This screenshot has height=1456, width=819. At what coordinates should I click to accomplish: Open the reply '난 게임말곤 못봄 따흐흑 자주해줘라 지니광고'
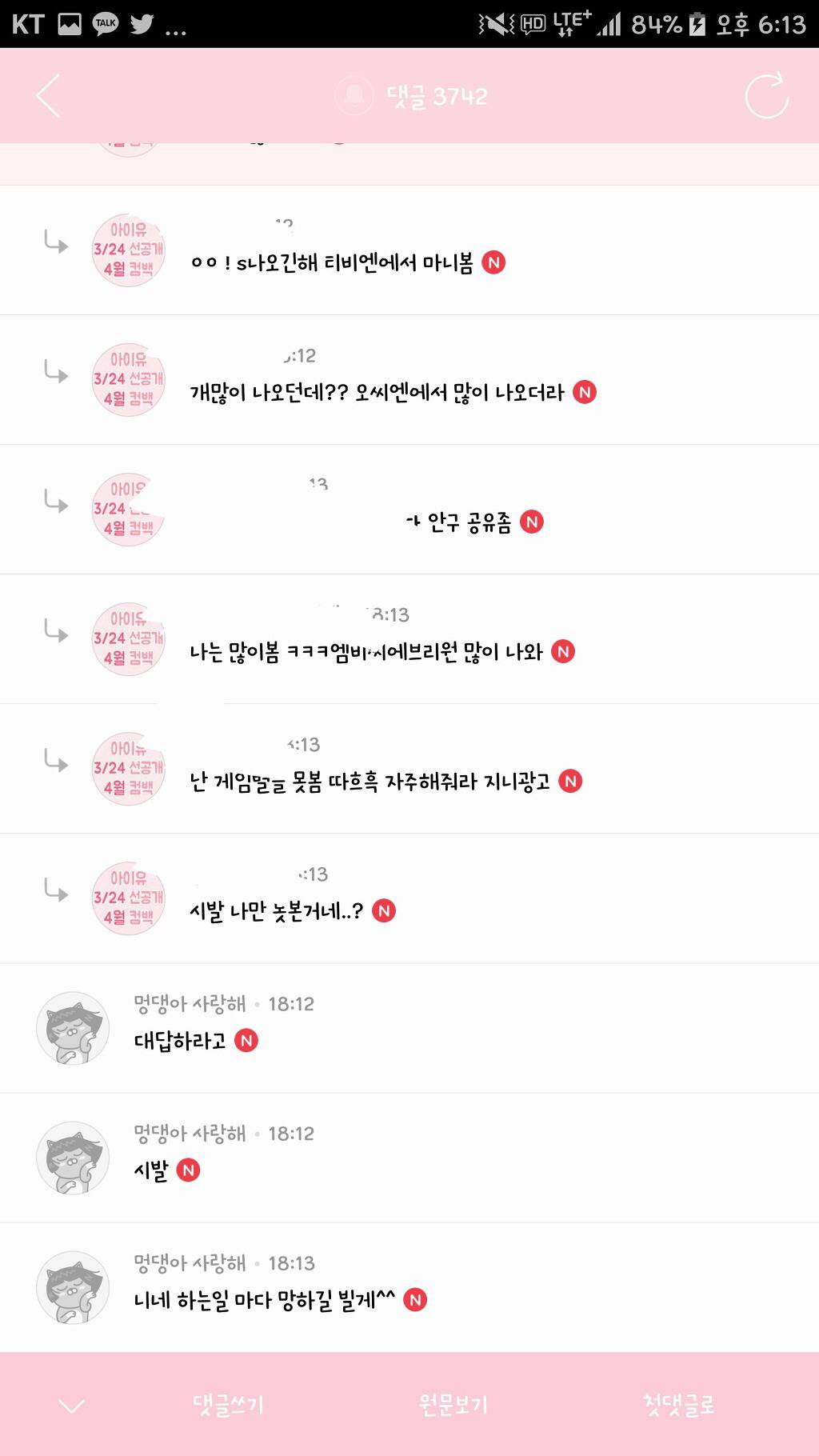pos(370,782)
